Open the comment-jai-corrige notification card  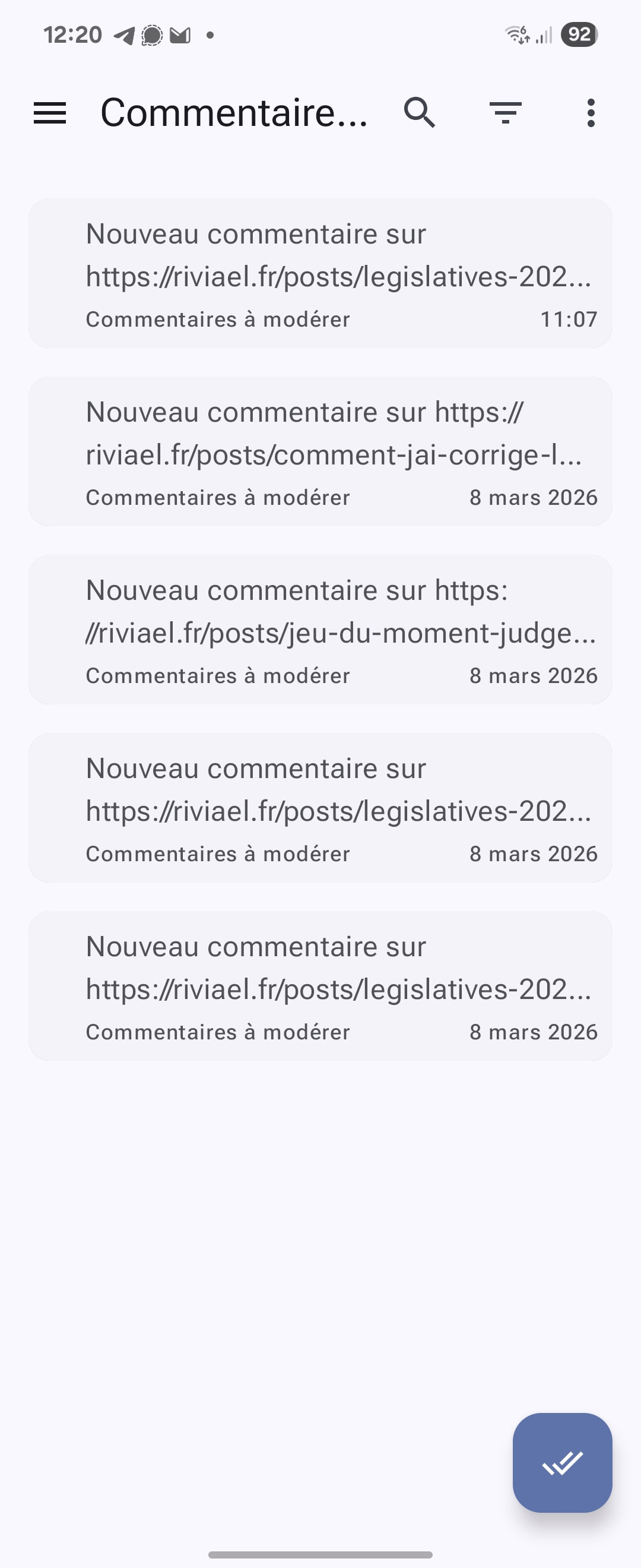coord(320,450)
